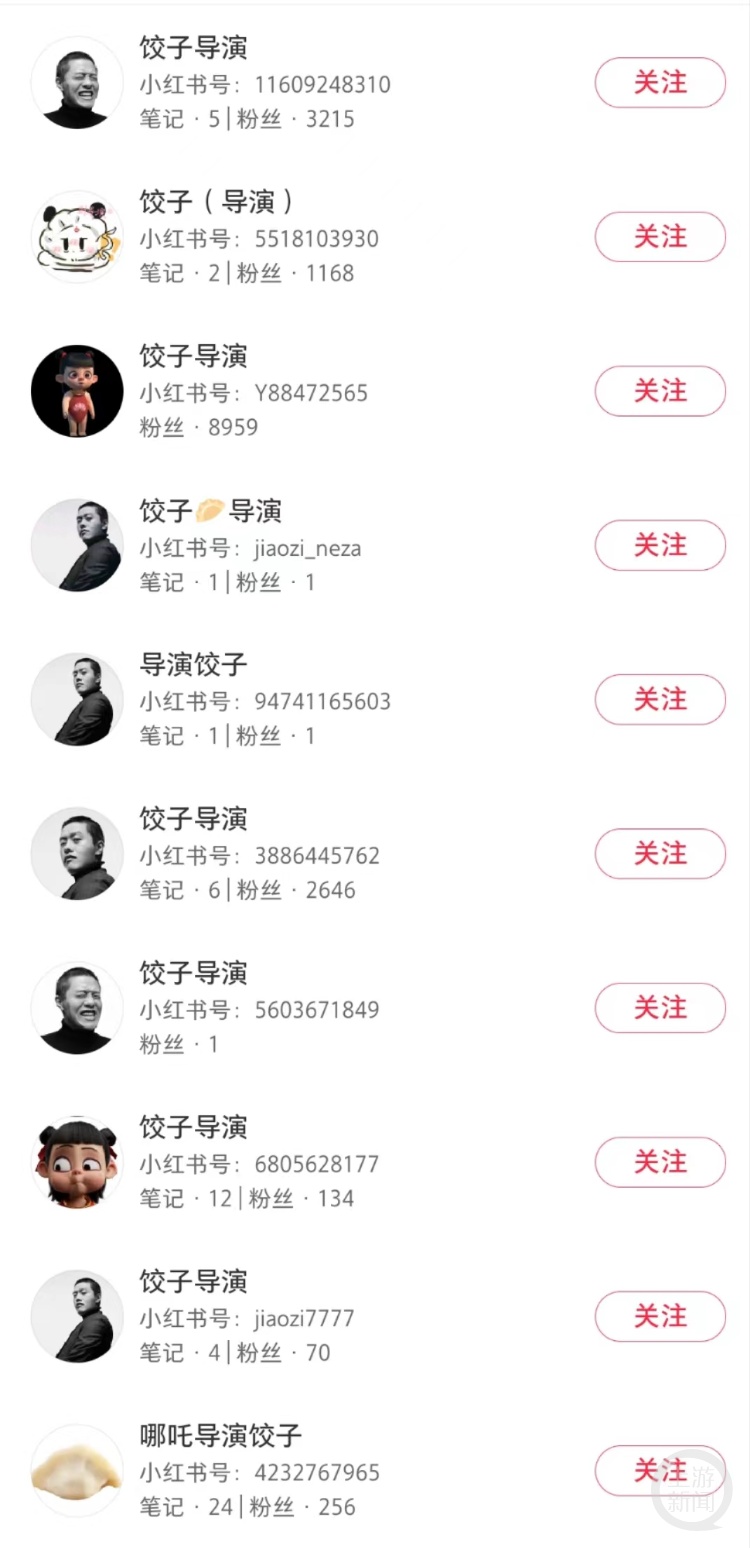This screenshot has height=1548, width=750.
Task: Open the profile named 导演饺子
Action: click(192, 665)
